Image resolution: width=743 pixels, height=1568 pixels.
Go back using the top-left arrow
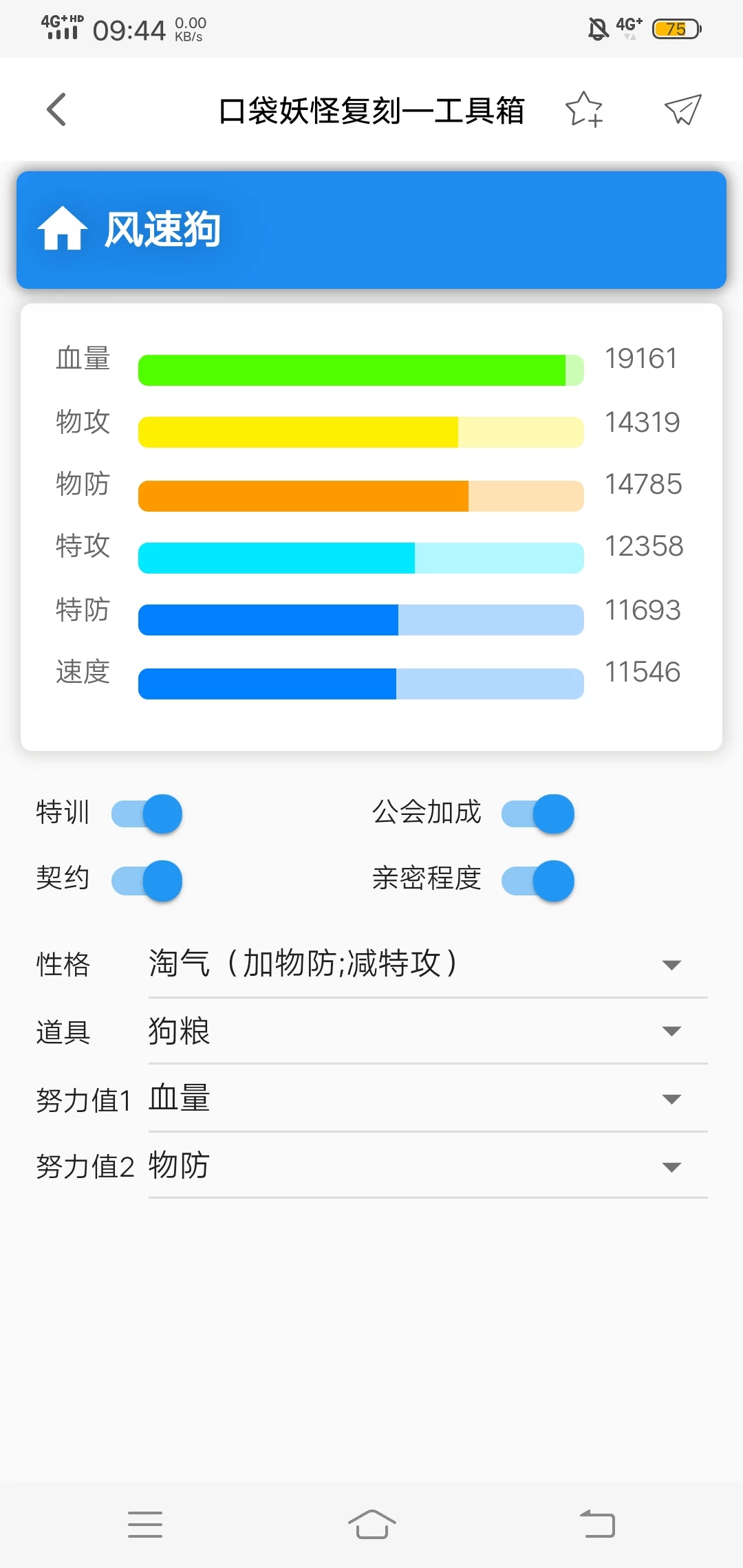coord(56,110)
